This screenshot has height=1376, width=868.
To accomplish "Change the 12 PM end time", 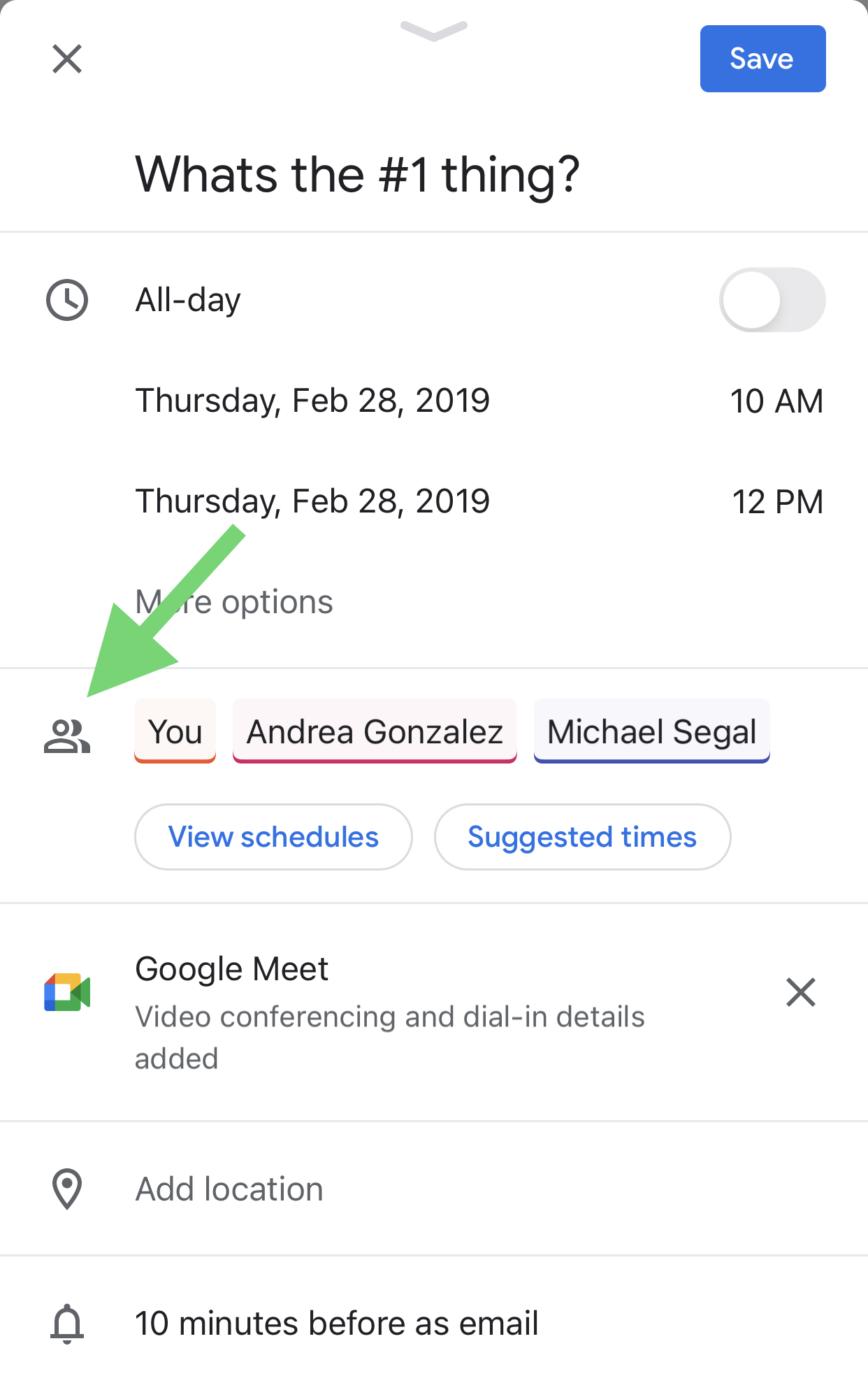I will point(777,502).
